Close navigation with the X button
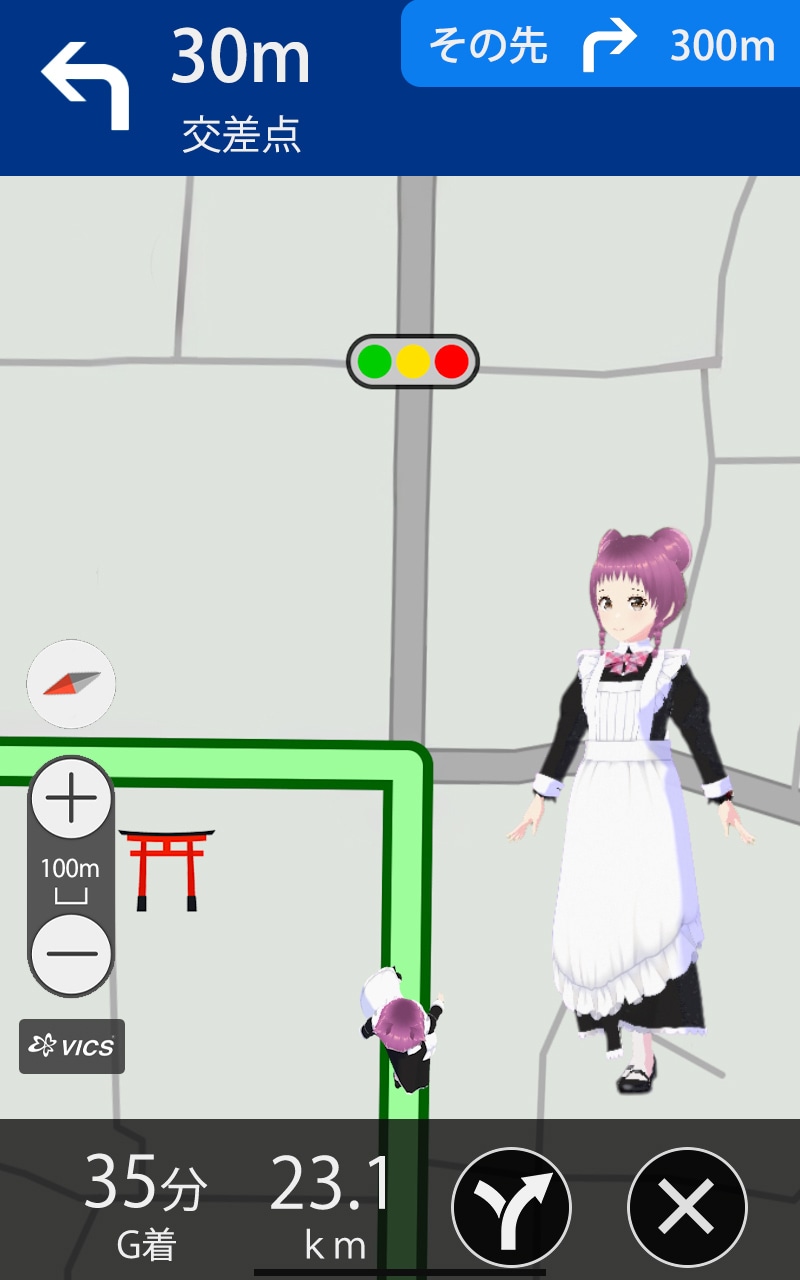Viewport: 800px width, 1280px height. click(x=687, y=1207)
